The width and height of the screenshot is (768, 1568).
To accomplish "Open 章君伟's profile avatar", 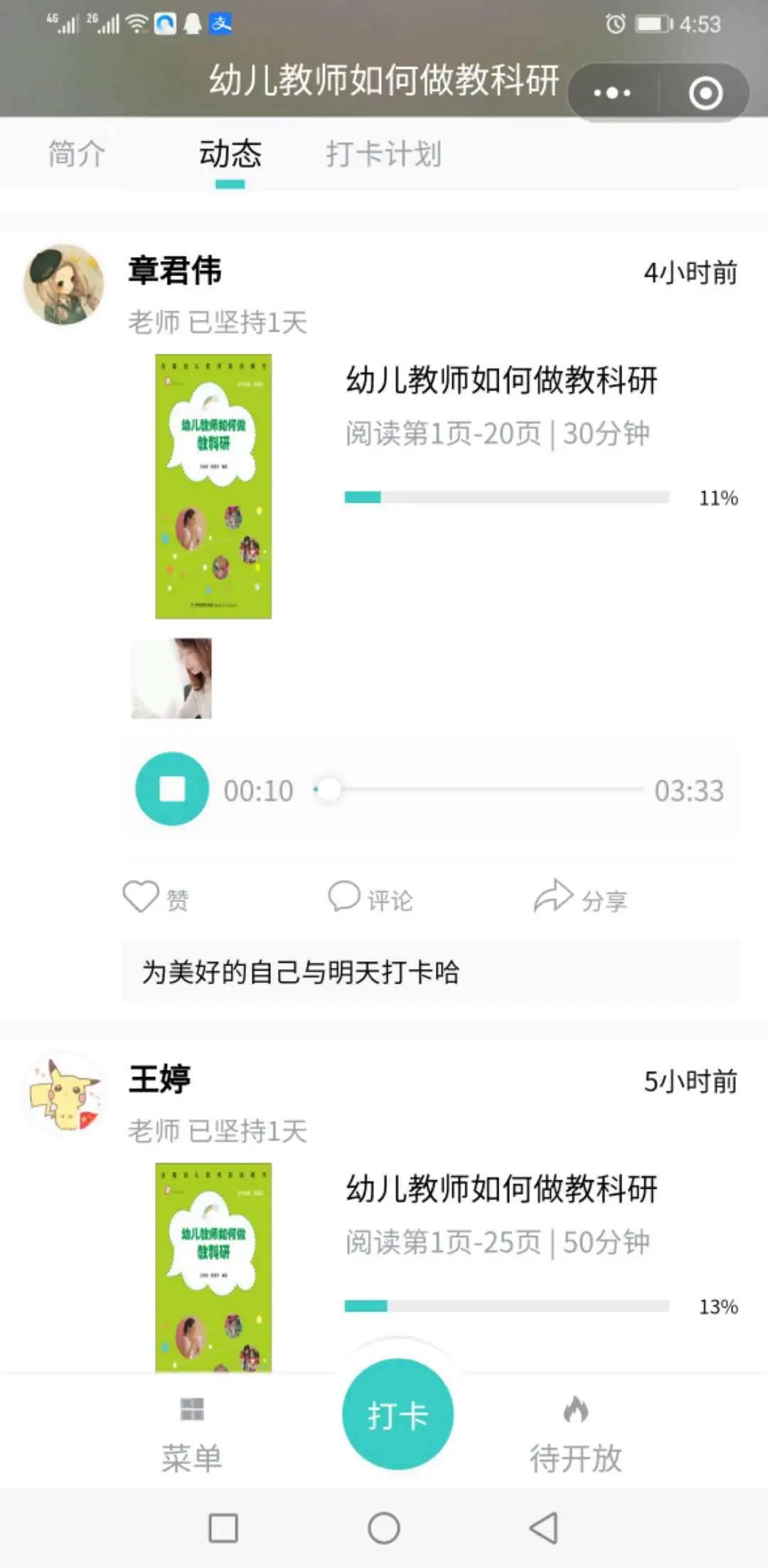I will pyautogui.click(x=64, y=285).
